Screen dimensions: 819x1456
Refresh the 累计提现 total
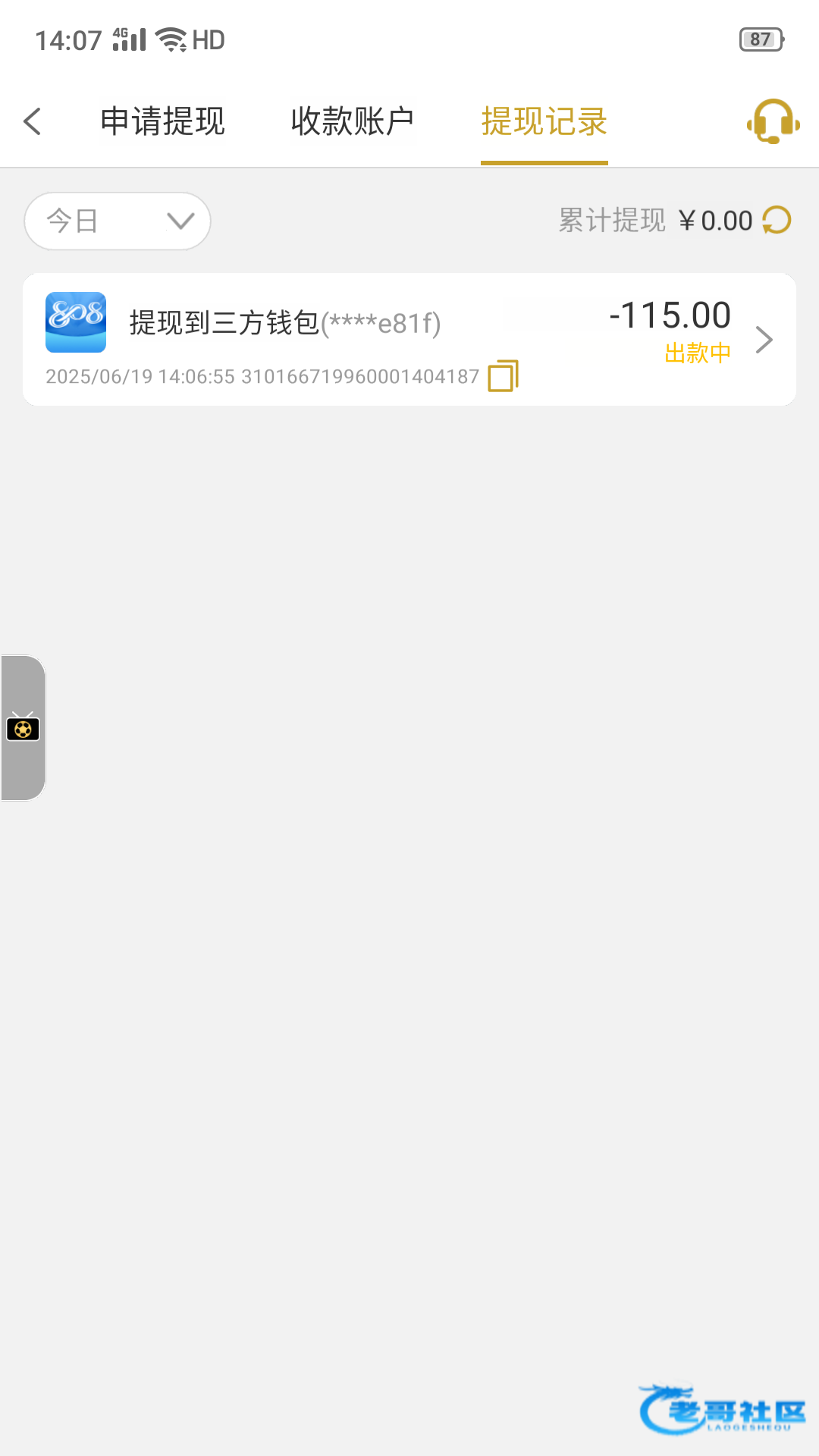pos(777,221)
